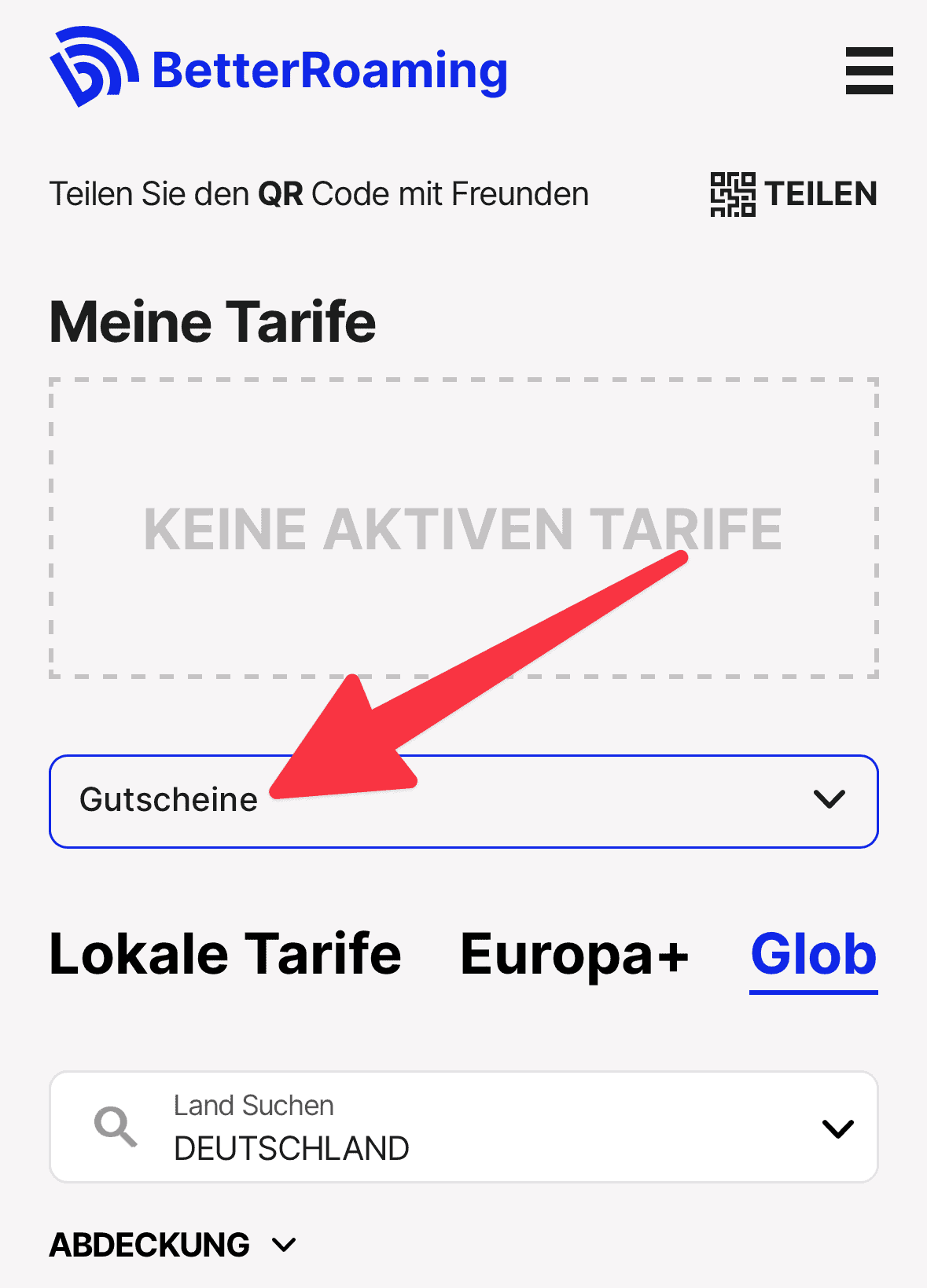Open the Land Suchen country selector
This screenshot has width=927, height=1288.
[463, 1127]
